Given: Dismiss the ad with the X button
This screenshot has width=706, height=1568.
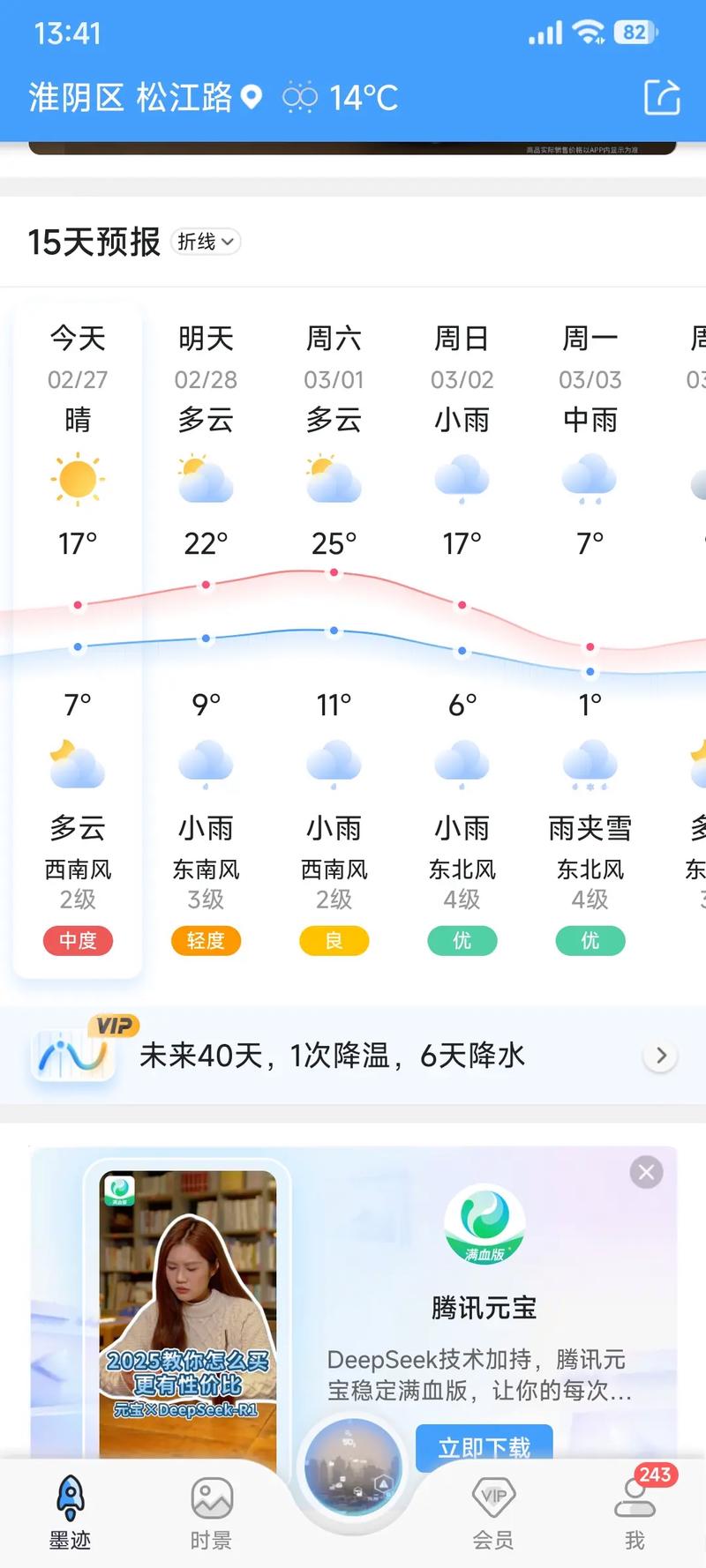Looking at the screenshot, I should click(x=646, y=1172).
